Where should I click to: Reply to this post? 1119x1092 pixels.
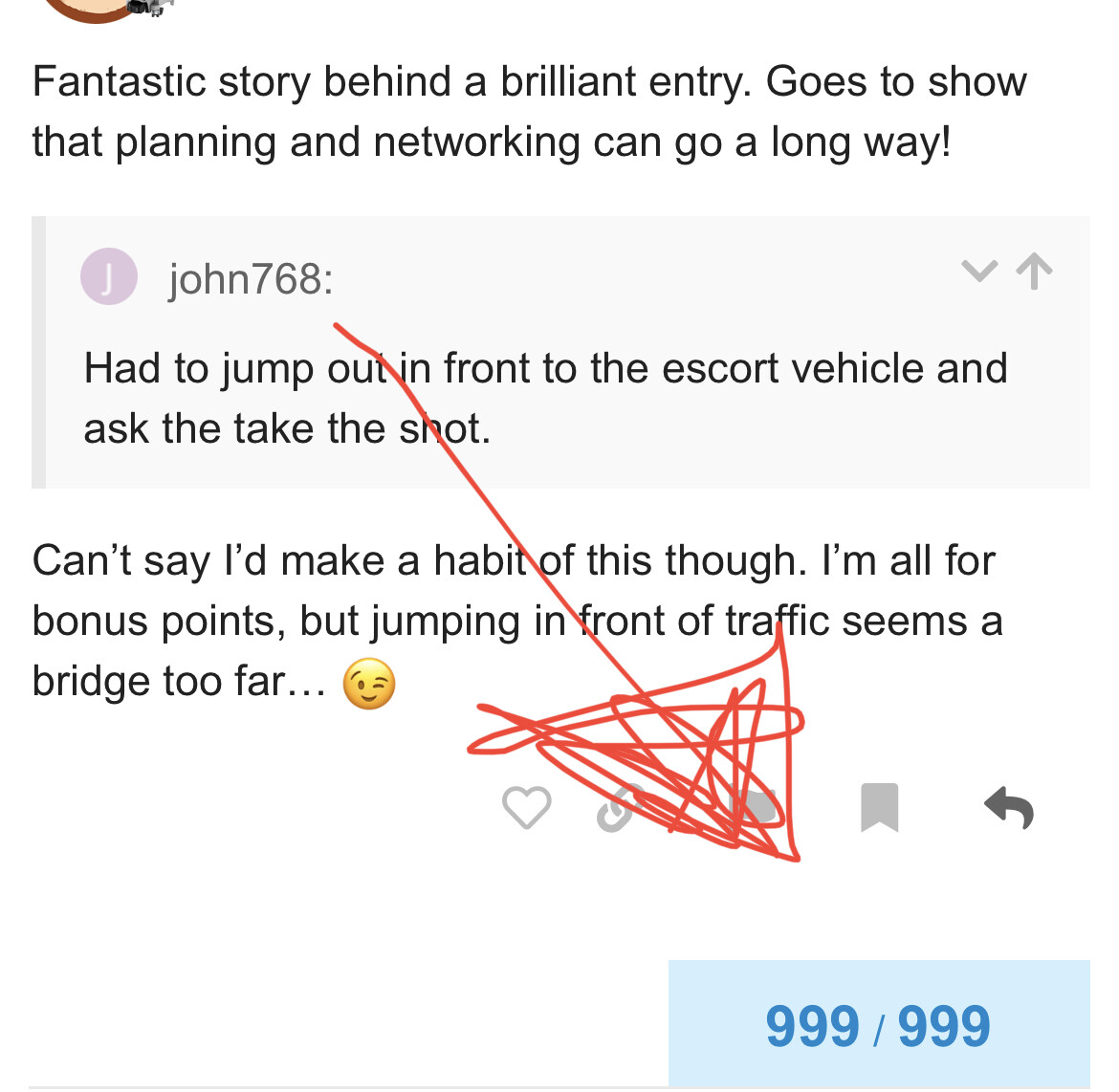pyautogui.click(x=1009, y=808)
